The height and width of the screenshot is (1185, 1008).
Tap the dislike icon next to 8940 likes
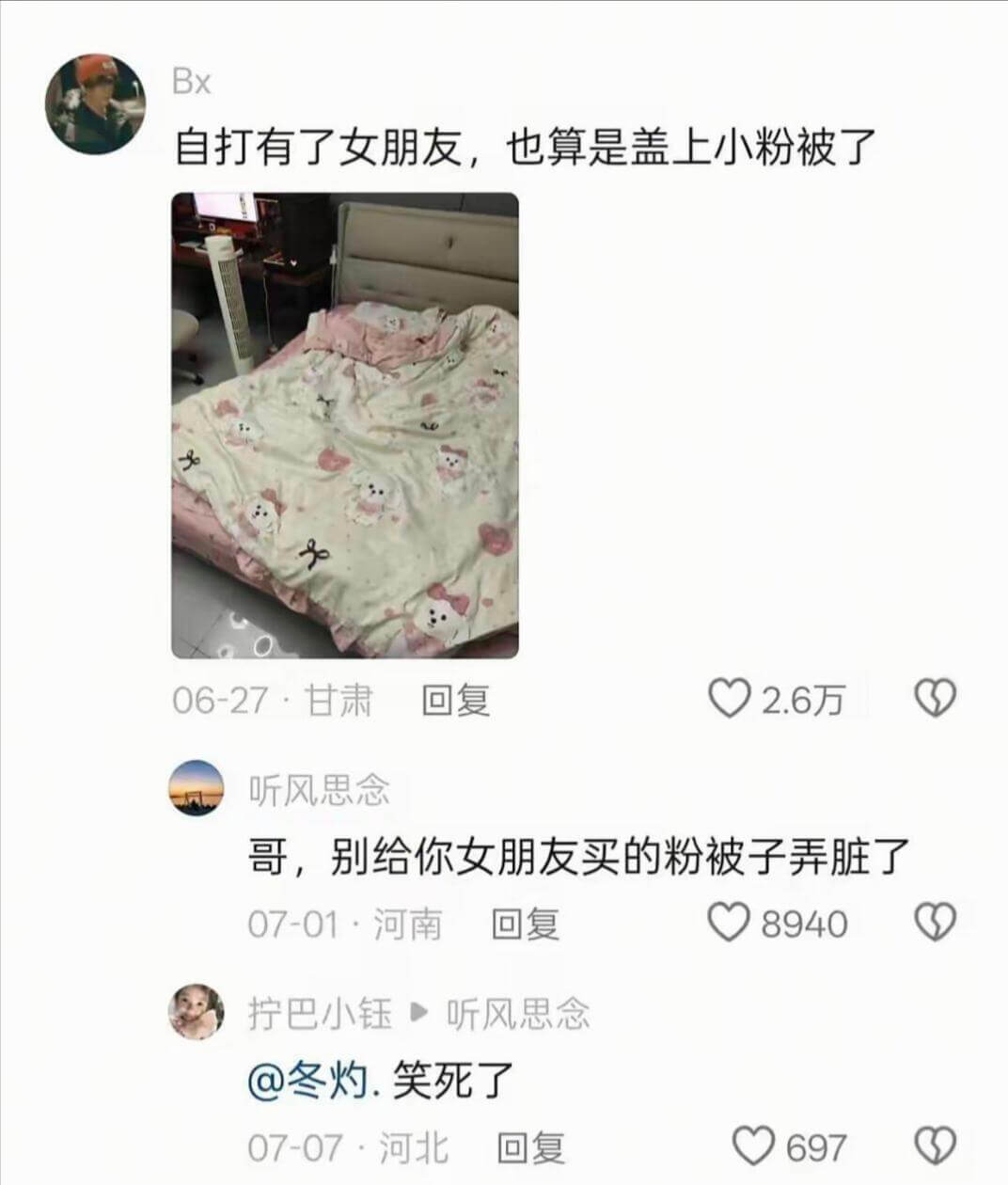[x=935, y=924]
